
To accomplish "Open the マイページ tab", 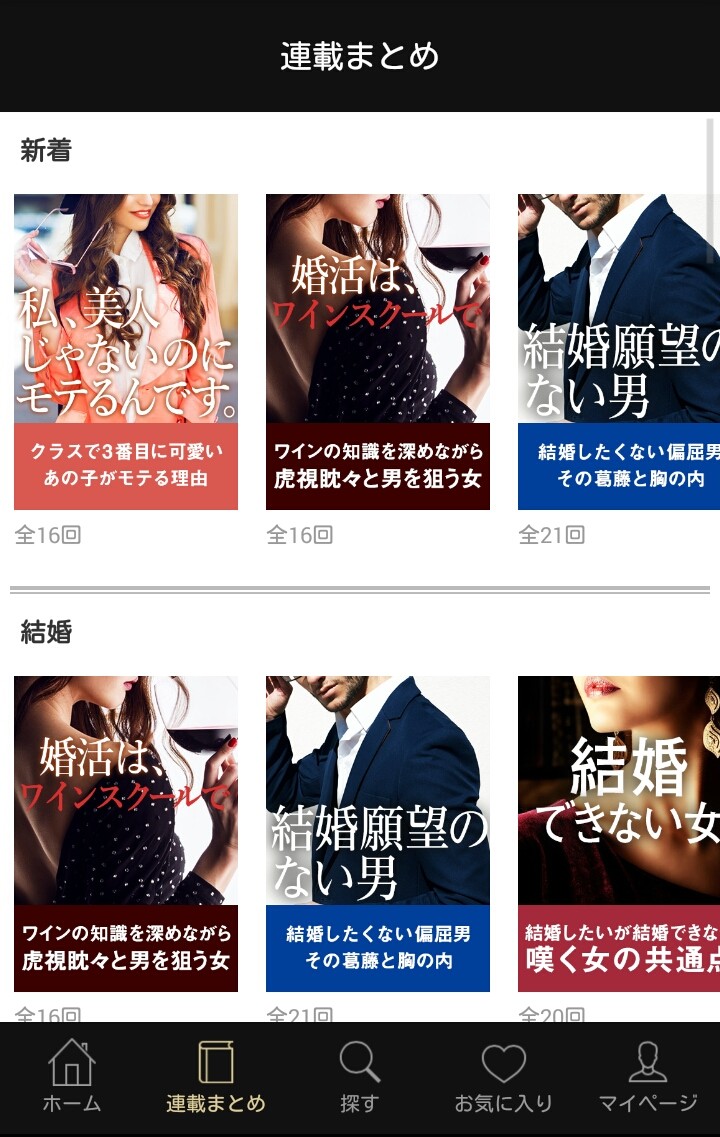I will click(648, 1078).
